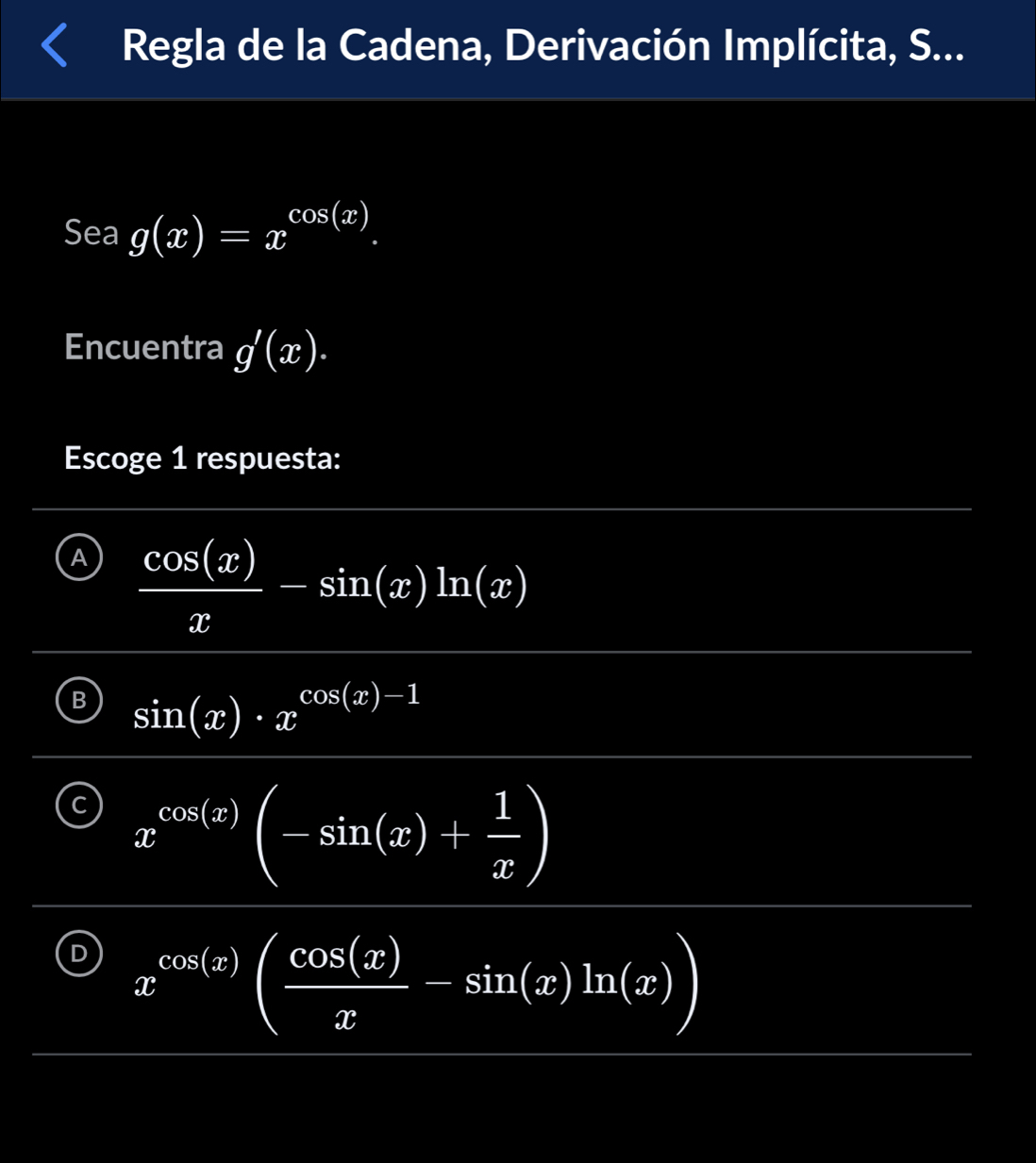This screenshot has height=1163, width=1036.
Task: Choose answer B with sin(x)·x^(cos(x)−1)
Action: pyautogui.click(x=79, y=700)
